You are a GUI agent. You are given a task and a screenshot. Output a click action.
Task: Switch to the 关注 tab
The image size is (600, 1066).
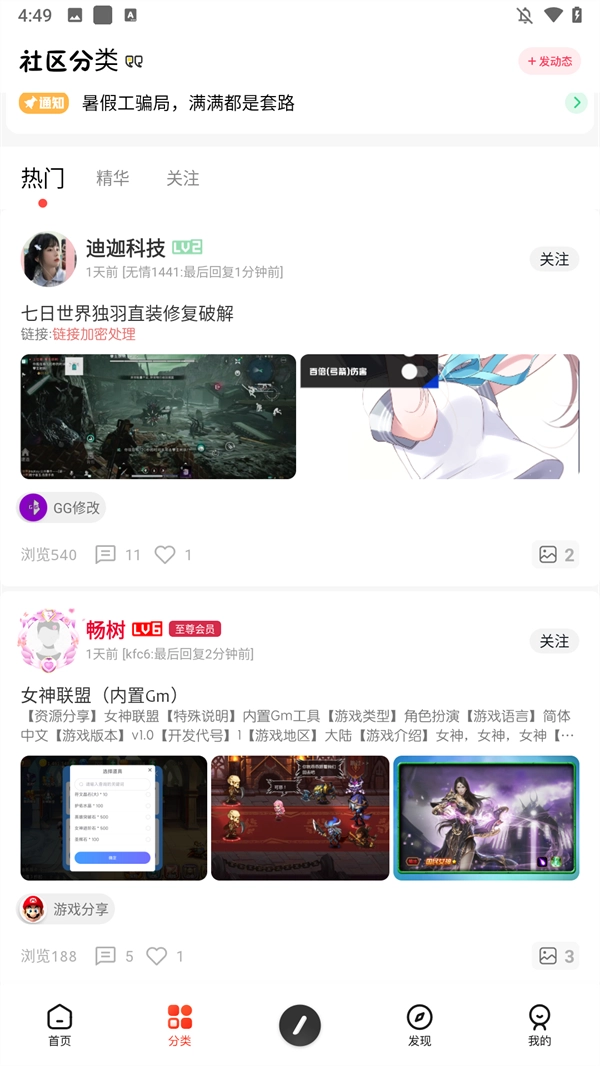click(182, 178)
